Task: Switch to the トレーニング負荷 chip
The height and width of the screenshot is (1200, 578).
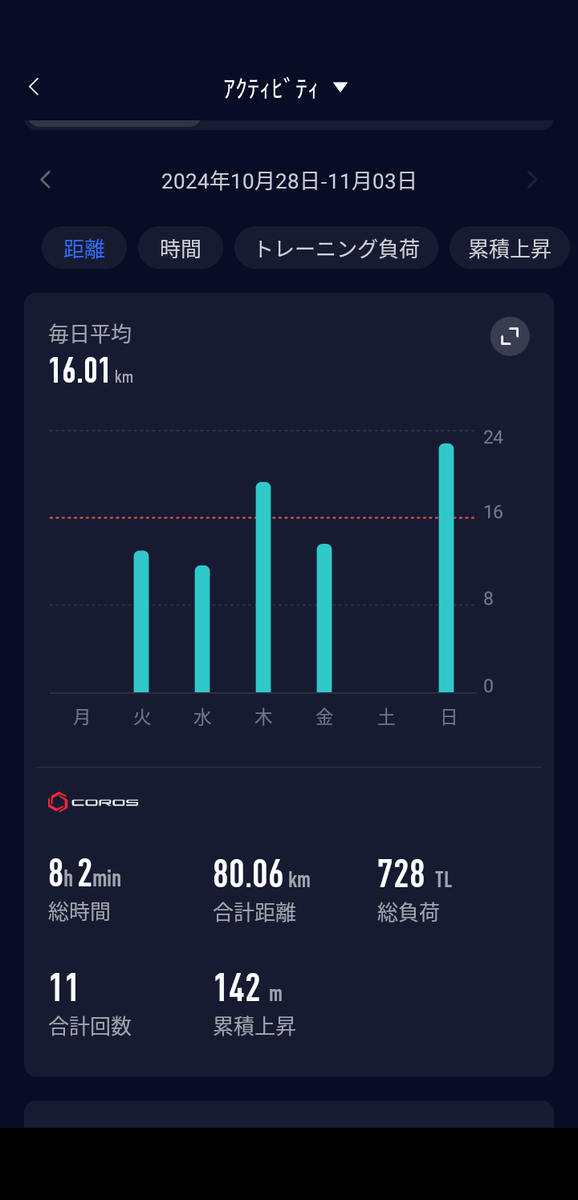Action: [336, 249]
